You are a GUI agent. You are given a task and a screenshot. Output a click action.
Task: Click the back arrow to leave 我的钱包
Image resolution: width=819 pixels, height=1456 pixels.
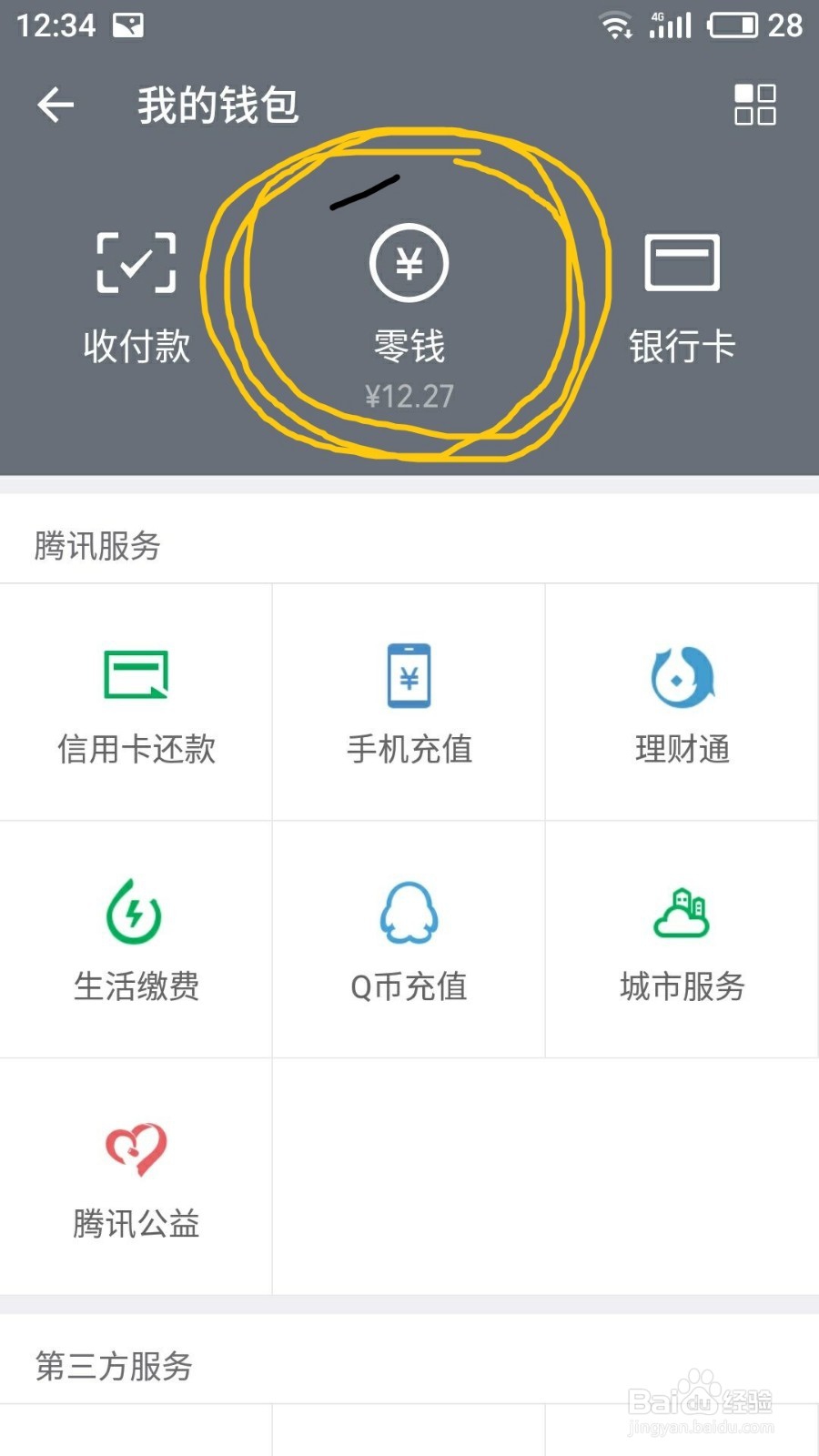[x=56, y=104]
